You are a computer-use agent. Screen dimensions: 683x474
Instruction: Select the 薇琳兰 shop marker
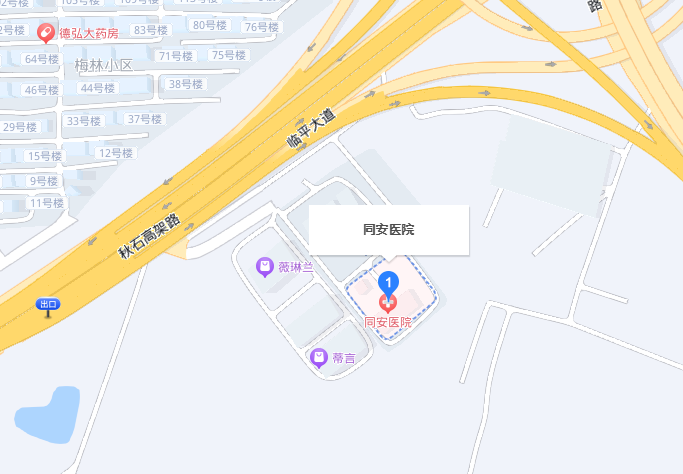(x=265, y=267)
